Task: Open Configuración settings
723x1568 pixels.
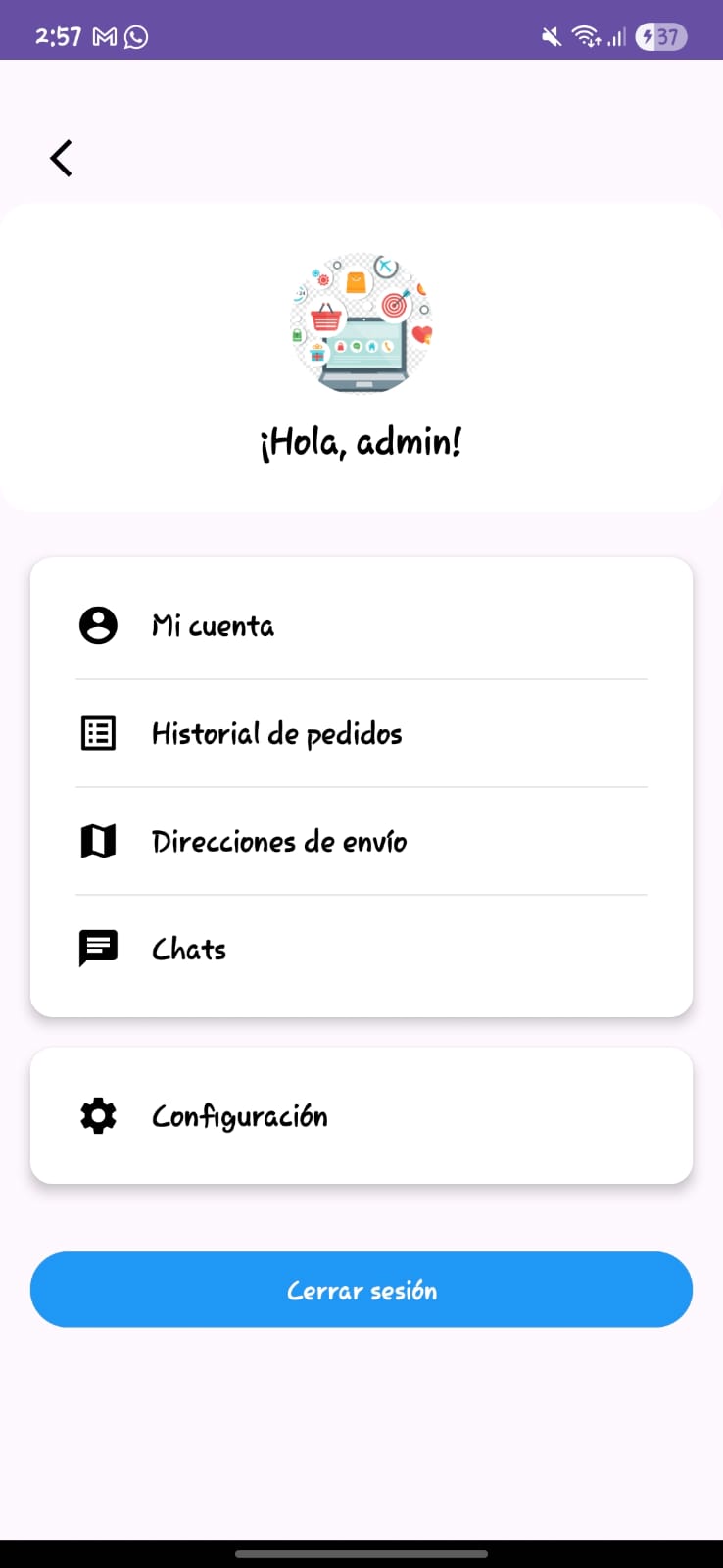Action: click(361, 1116)
